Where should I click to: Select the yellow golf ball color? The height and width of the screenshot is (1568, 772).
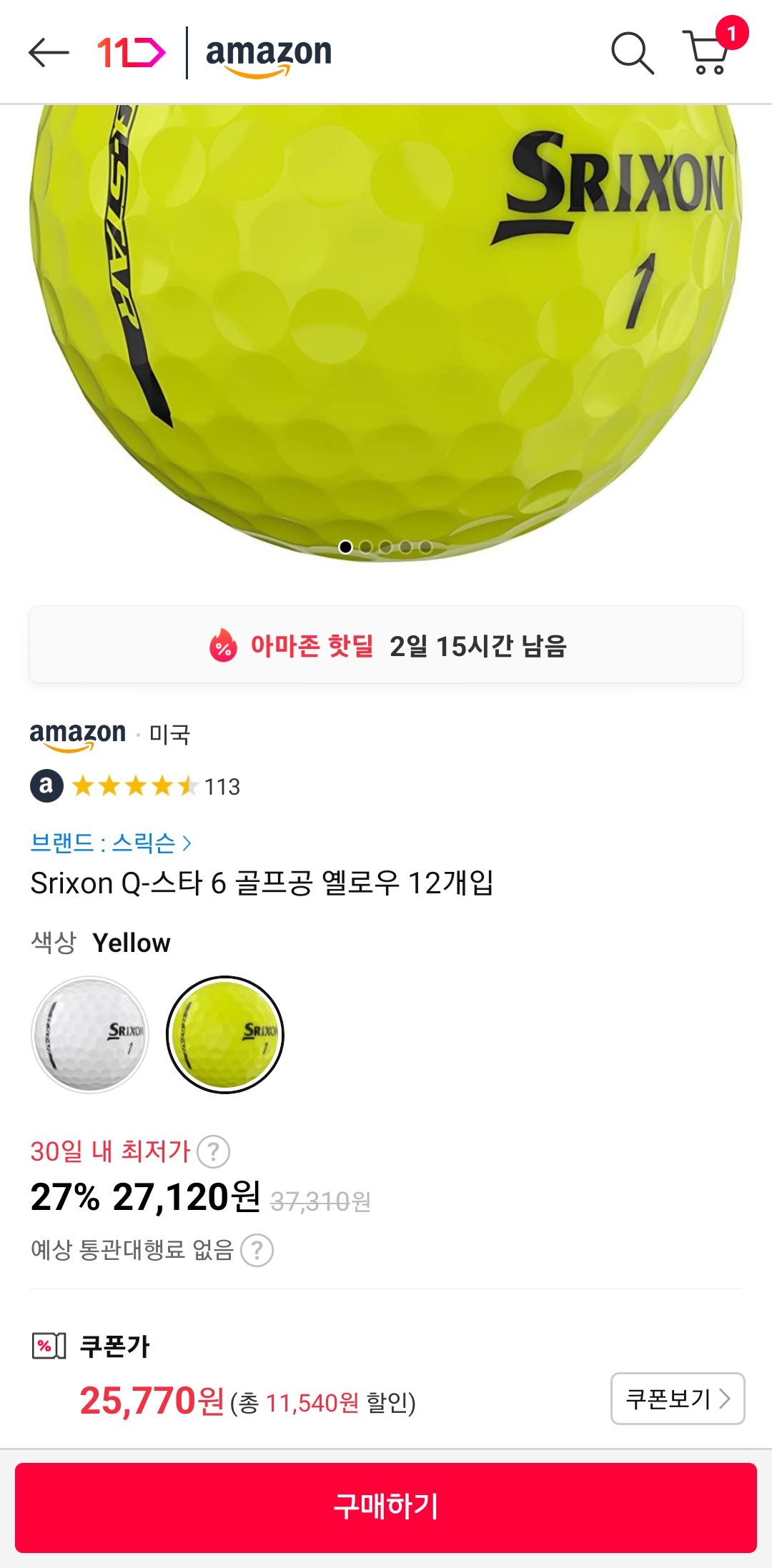pos(225,1035)
